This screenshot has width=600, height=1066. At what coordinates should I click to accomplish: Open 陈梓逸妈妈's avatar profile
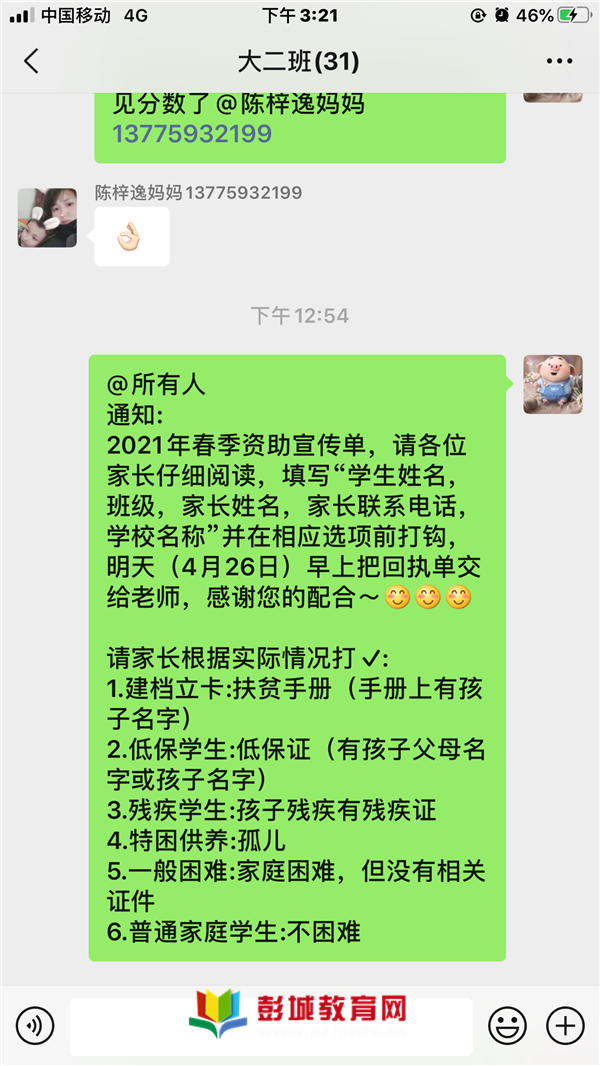[47, 217]
